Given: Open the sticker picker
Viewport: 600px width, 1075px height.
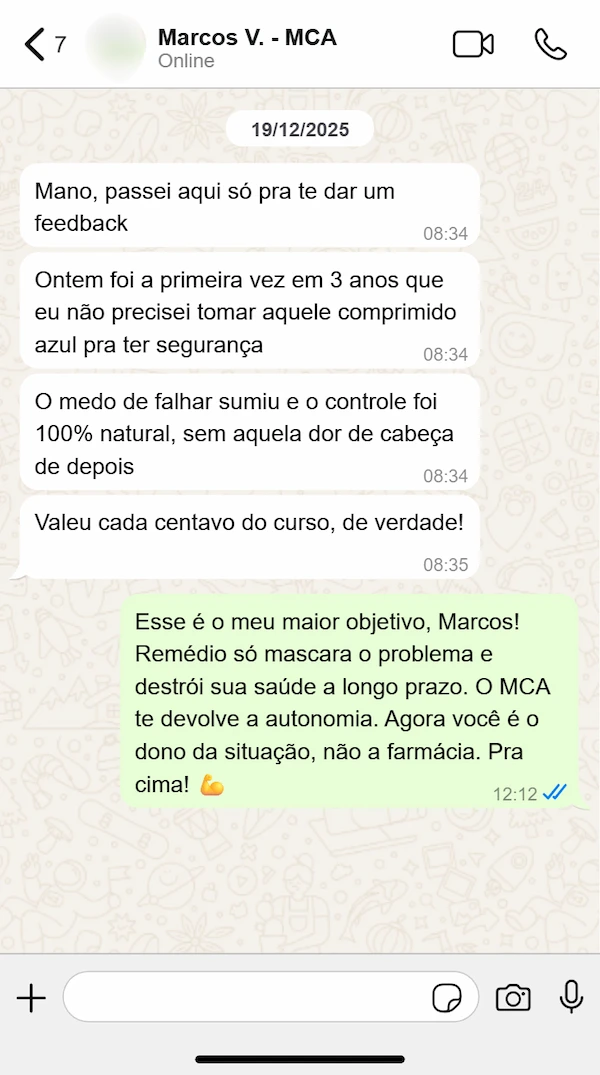Looking at the screenshot, I should point(446,997).
